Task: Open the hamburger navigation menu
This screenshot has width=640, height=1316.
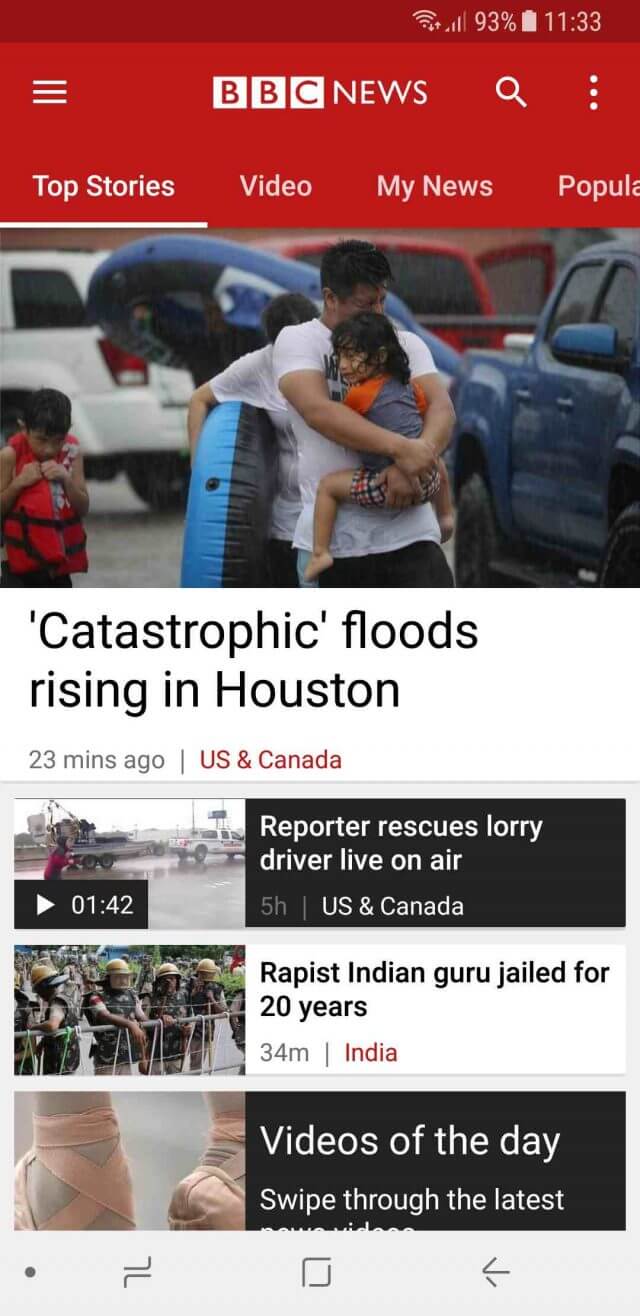Action: point(49,93)
